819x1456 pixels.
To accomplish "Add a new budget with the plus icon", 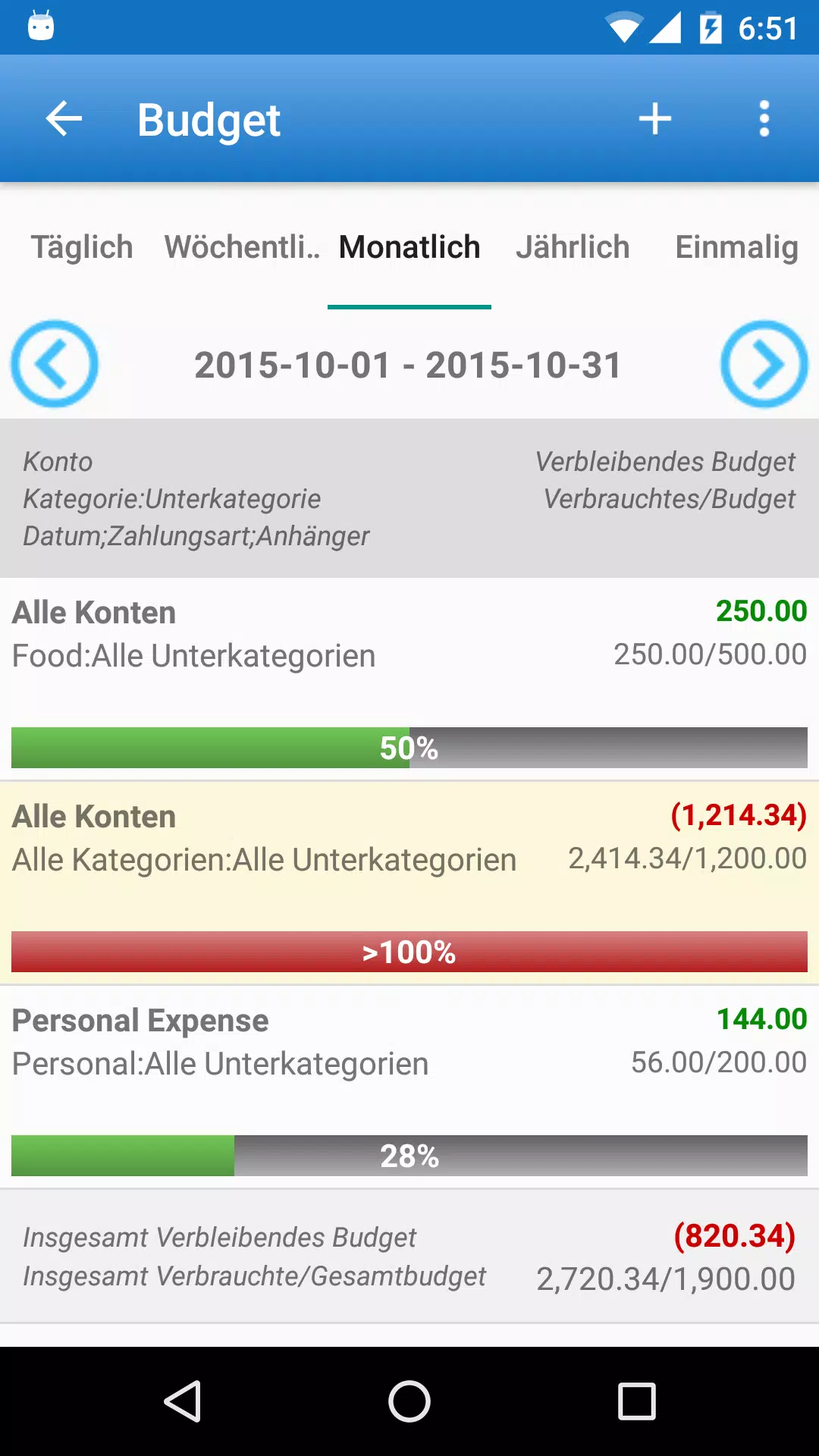I will click(x=654, y=119).
